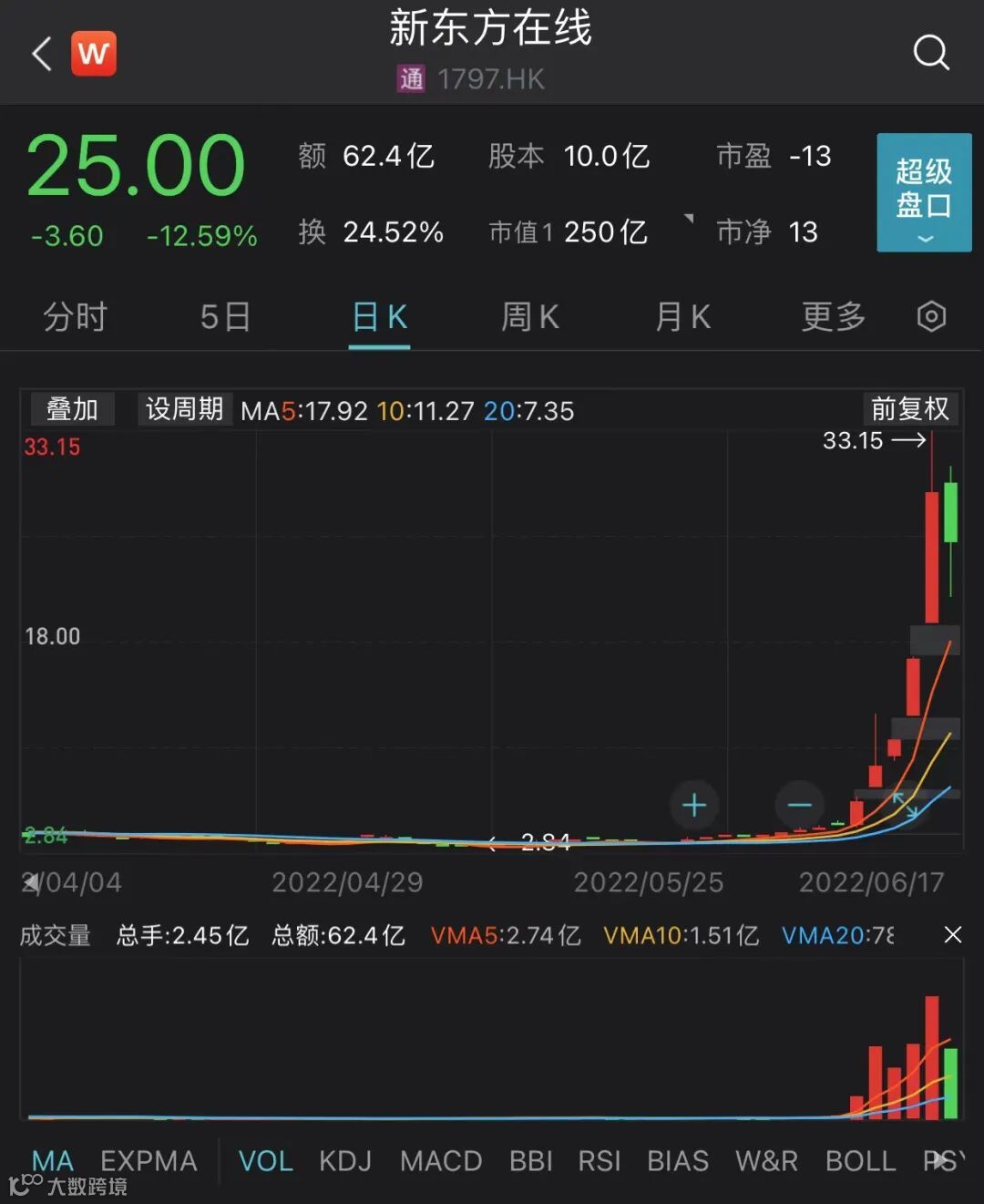Zoom in the K-line chart
This screenshot has width=984, height=1204.
pos(694,805)
